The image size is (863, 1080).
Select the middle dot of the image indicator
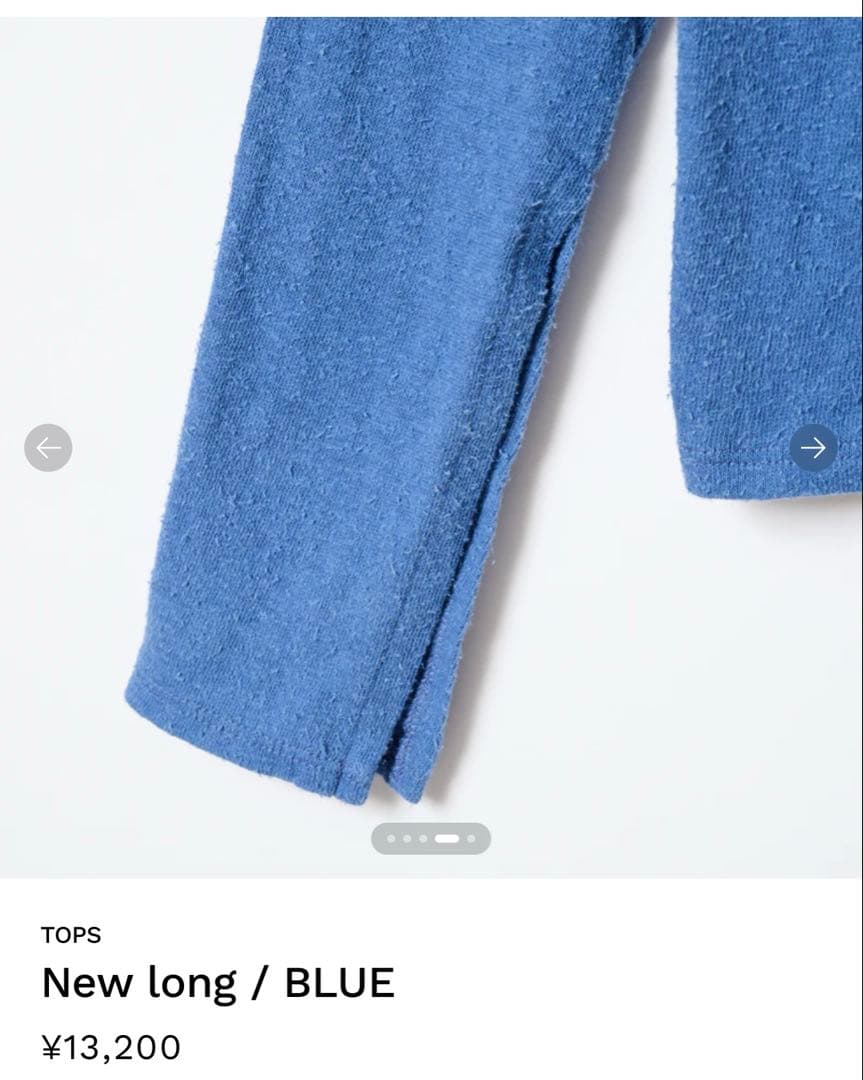[423, 838]
